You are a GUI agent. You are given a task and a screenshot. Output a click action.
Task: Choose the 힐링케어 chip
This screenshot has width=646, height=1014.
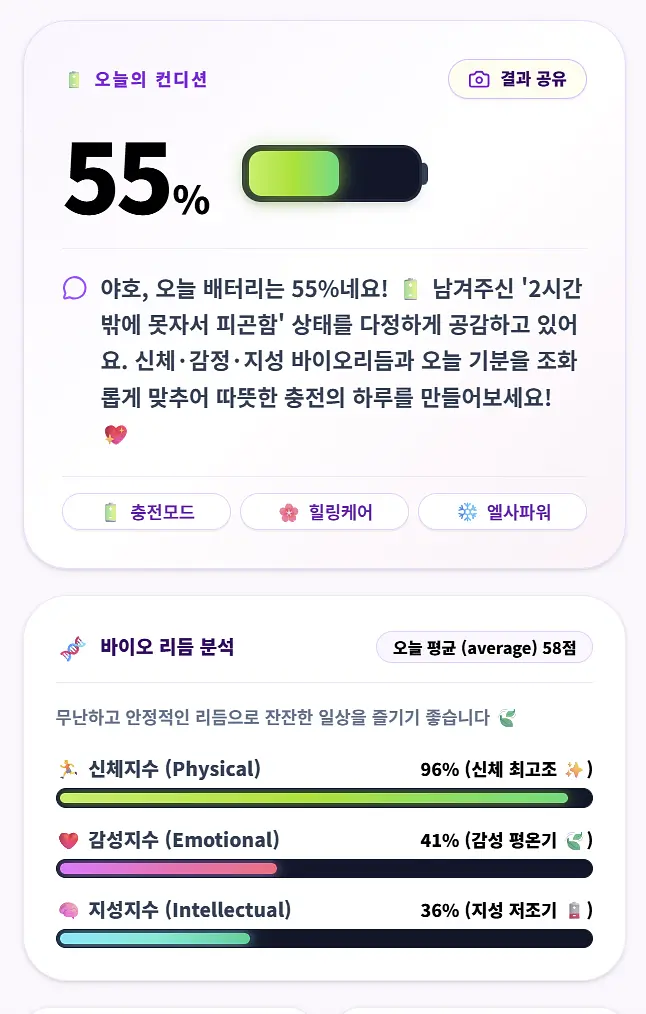pos(325,512)
